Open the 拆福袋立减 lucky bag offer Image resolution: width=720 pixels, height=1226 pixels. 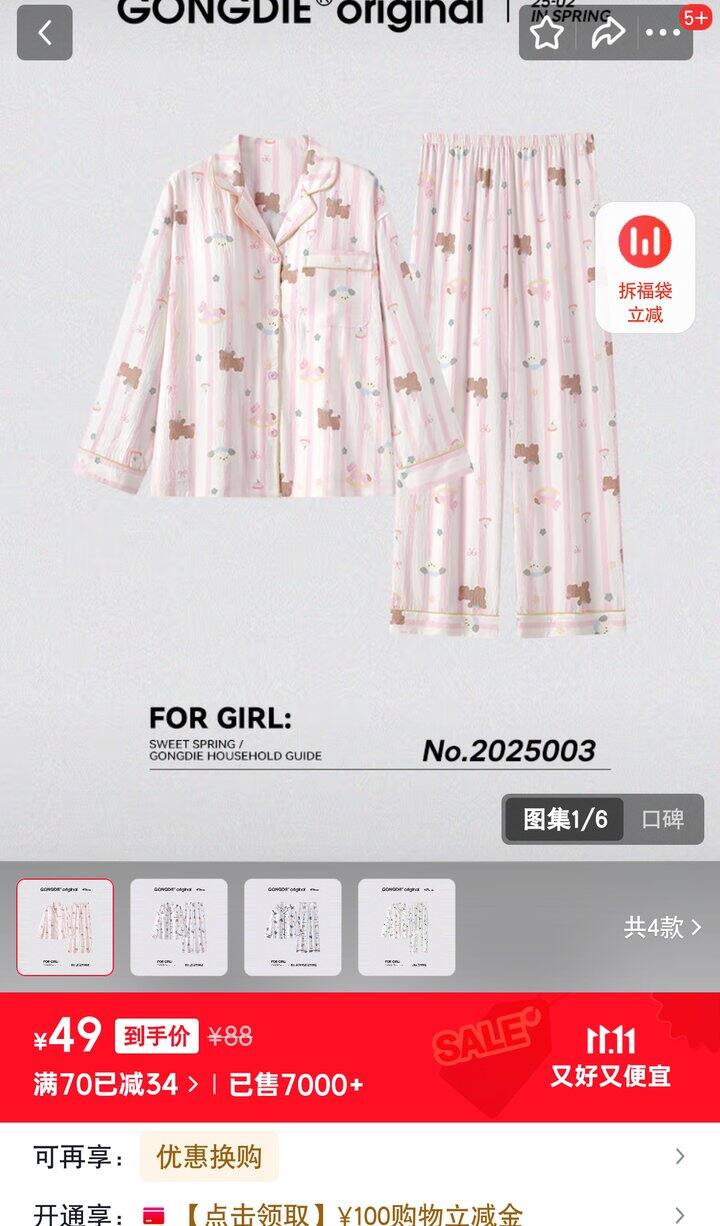pyautogui.click(x=645, y=267)
